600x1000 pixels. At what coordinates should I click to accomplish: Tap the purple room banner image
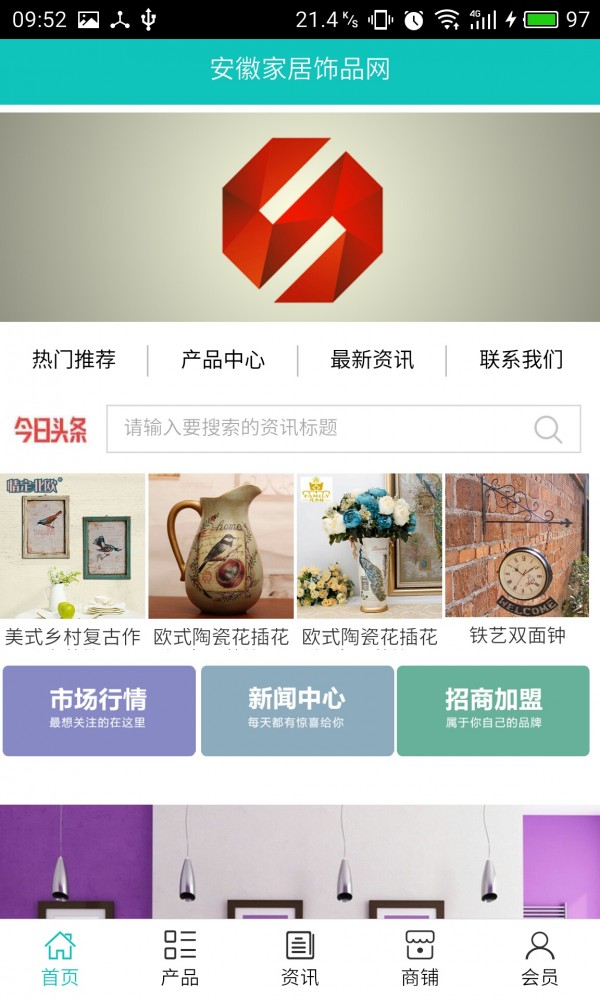(x=300, y=862)
